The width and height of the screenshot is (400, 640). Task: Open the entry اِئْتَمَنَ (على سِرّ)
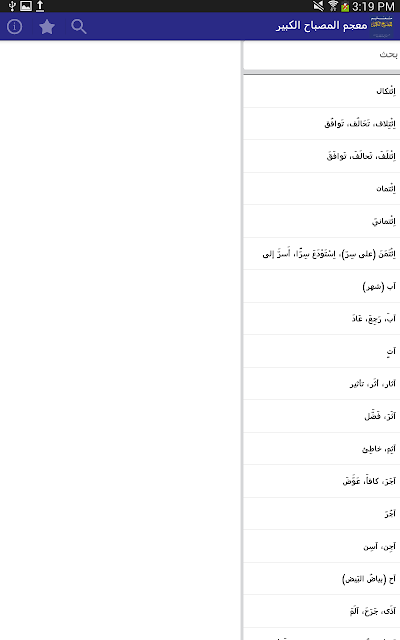[322, 253]
